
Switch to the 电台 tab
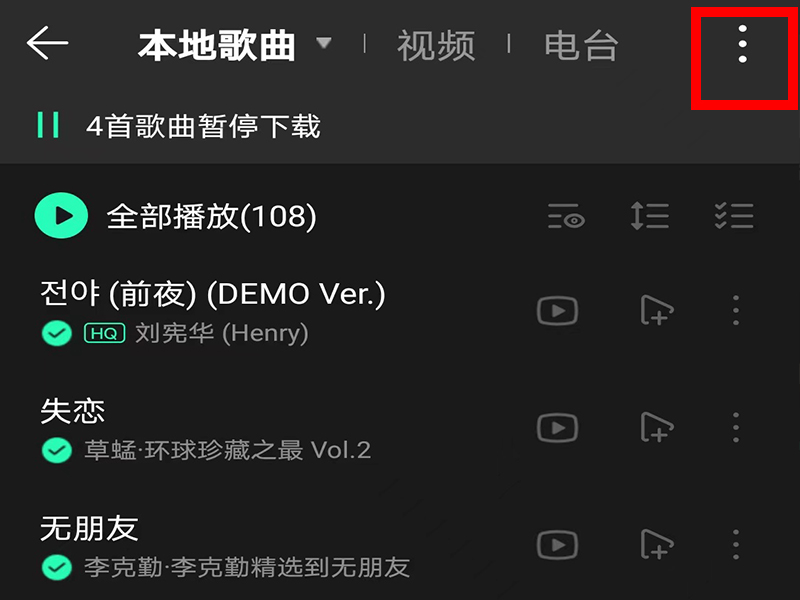[x=581, y=45]
